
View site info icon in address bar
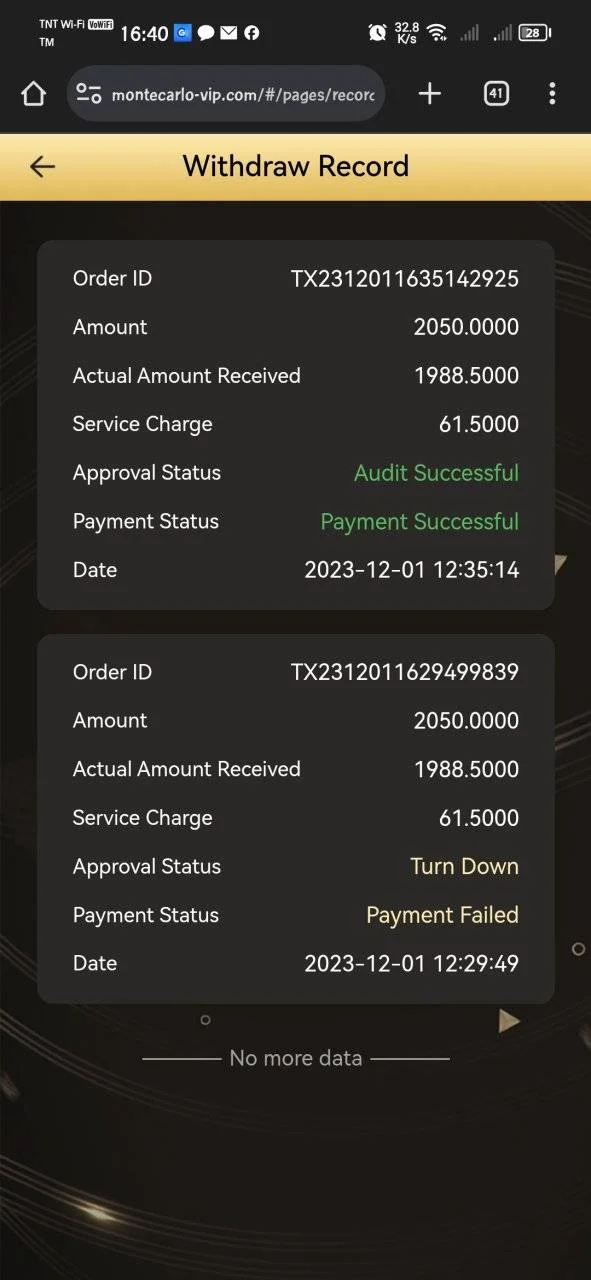tap(89, 94)
